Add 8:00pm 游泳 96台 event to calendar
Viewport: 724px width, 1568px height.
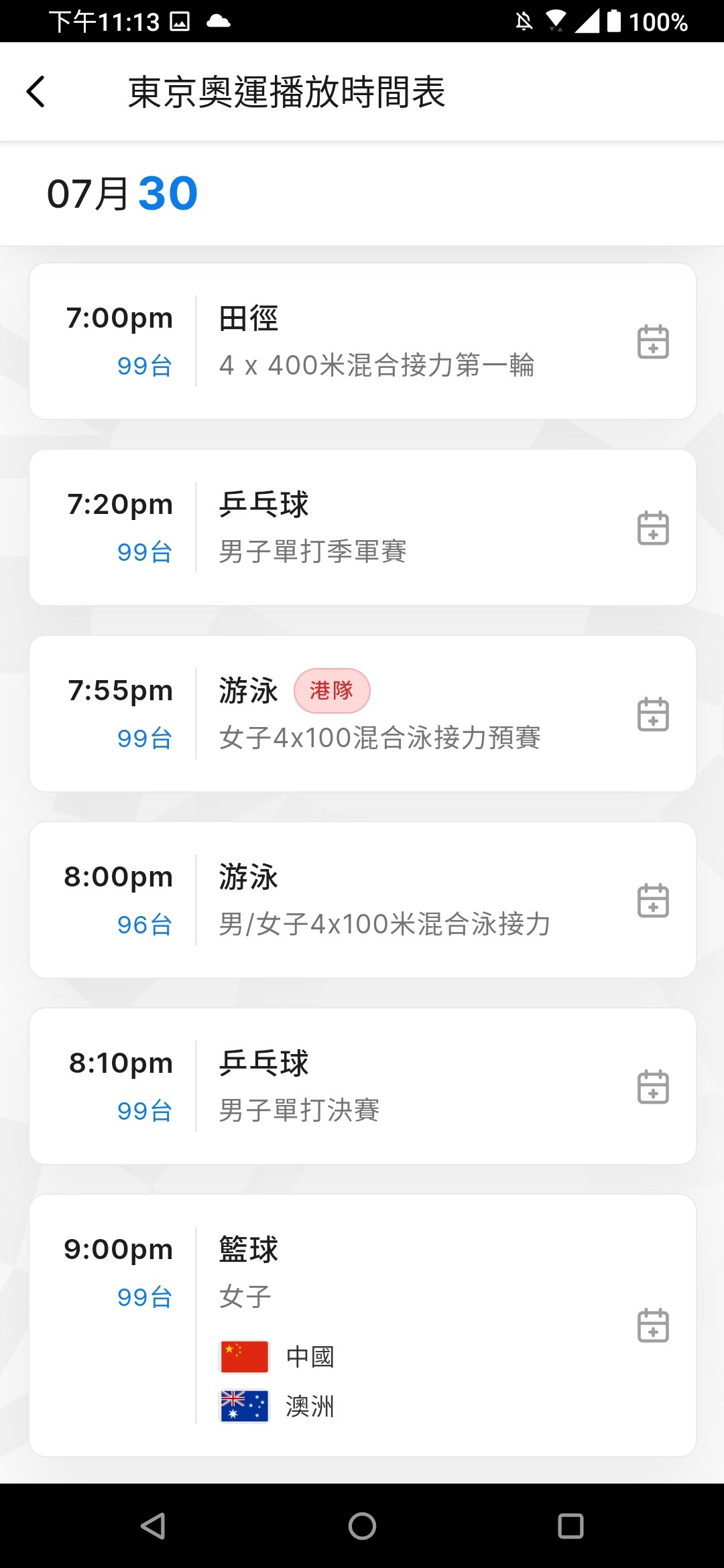[x=653, y=901]
